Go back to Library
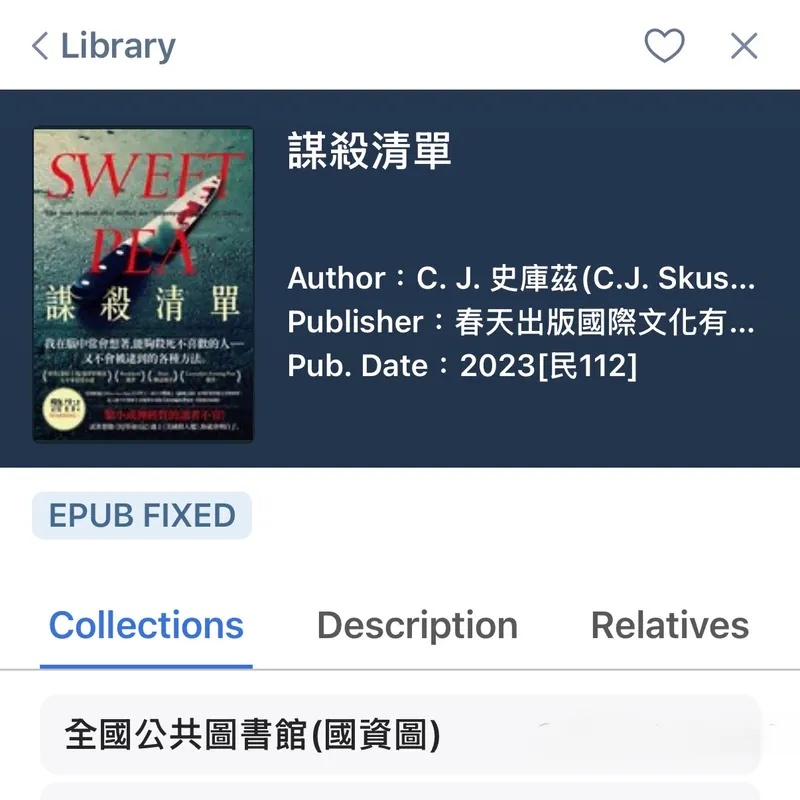The height and width of the screenshot is (800, 800). (x=104, y=46)
